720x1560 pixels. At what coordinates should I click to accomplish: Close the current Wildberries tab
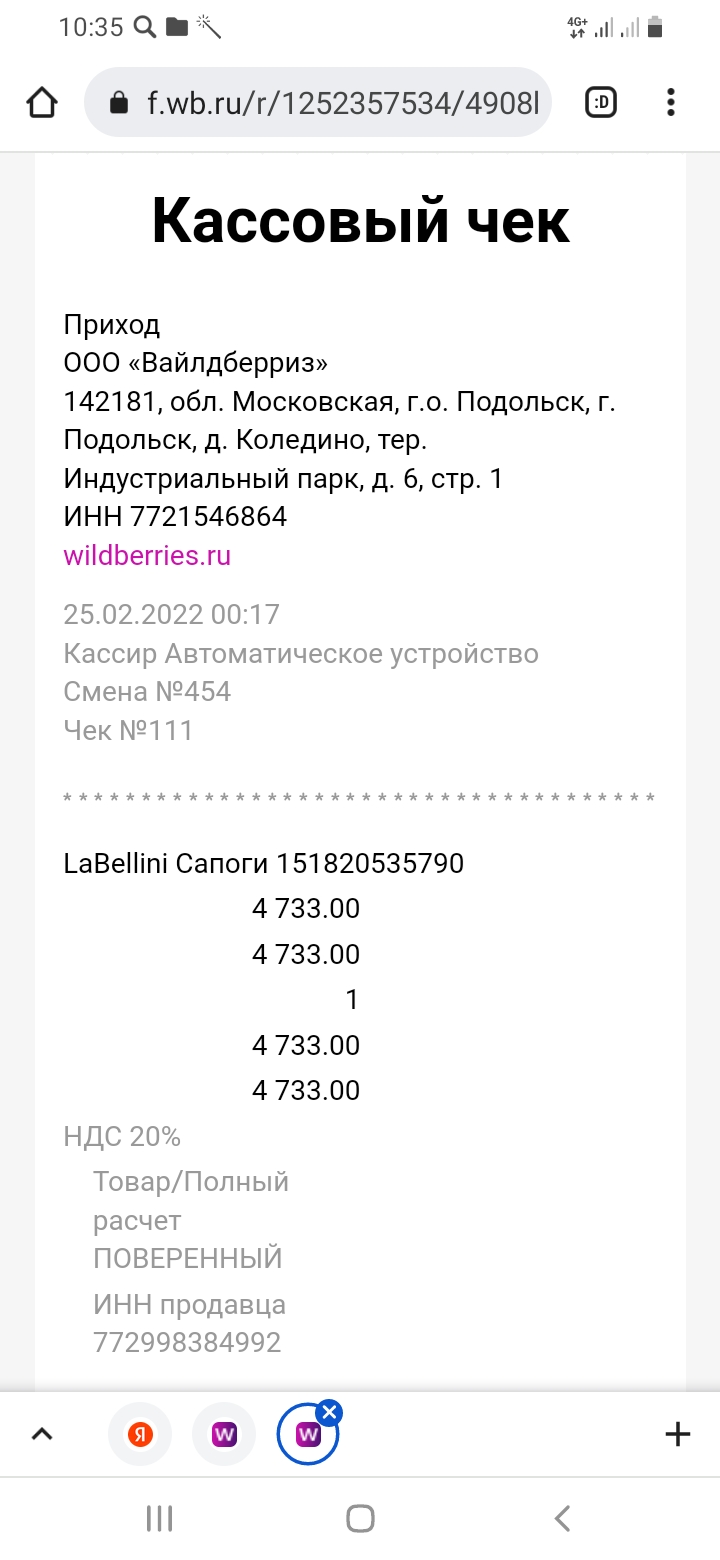pos(329,1412)
